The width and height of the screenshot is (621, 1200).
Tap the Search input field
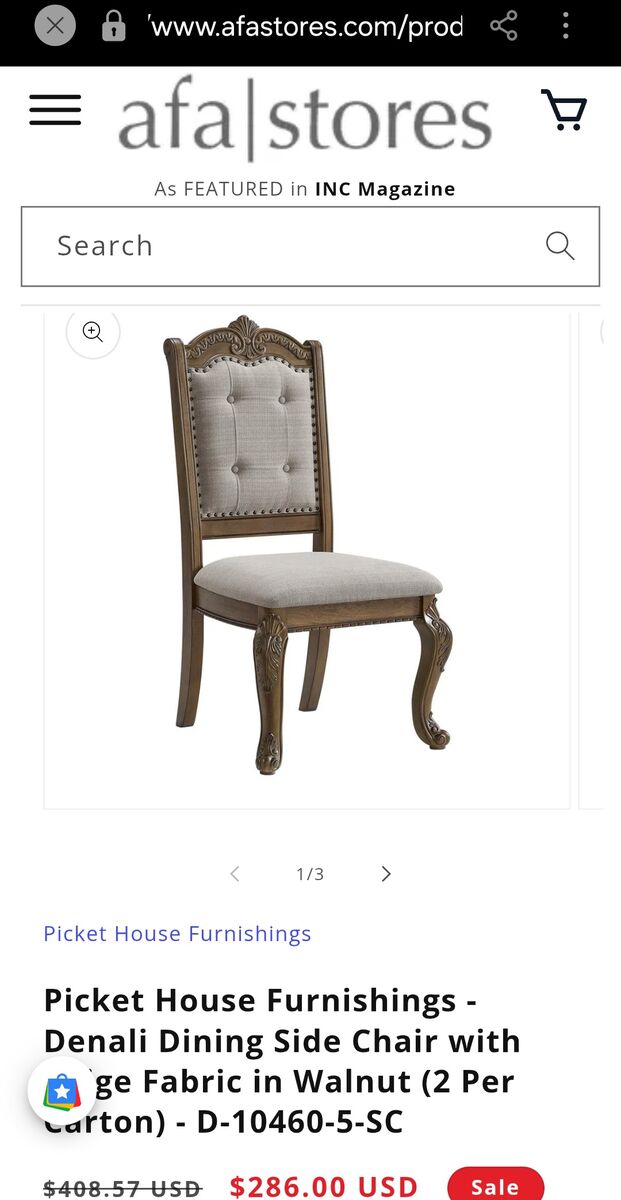tap(280, 246)
